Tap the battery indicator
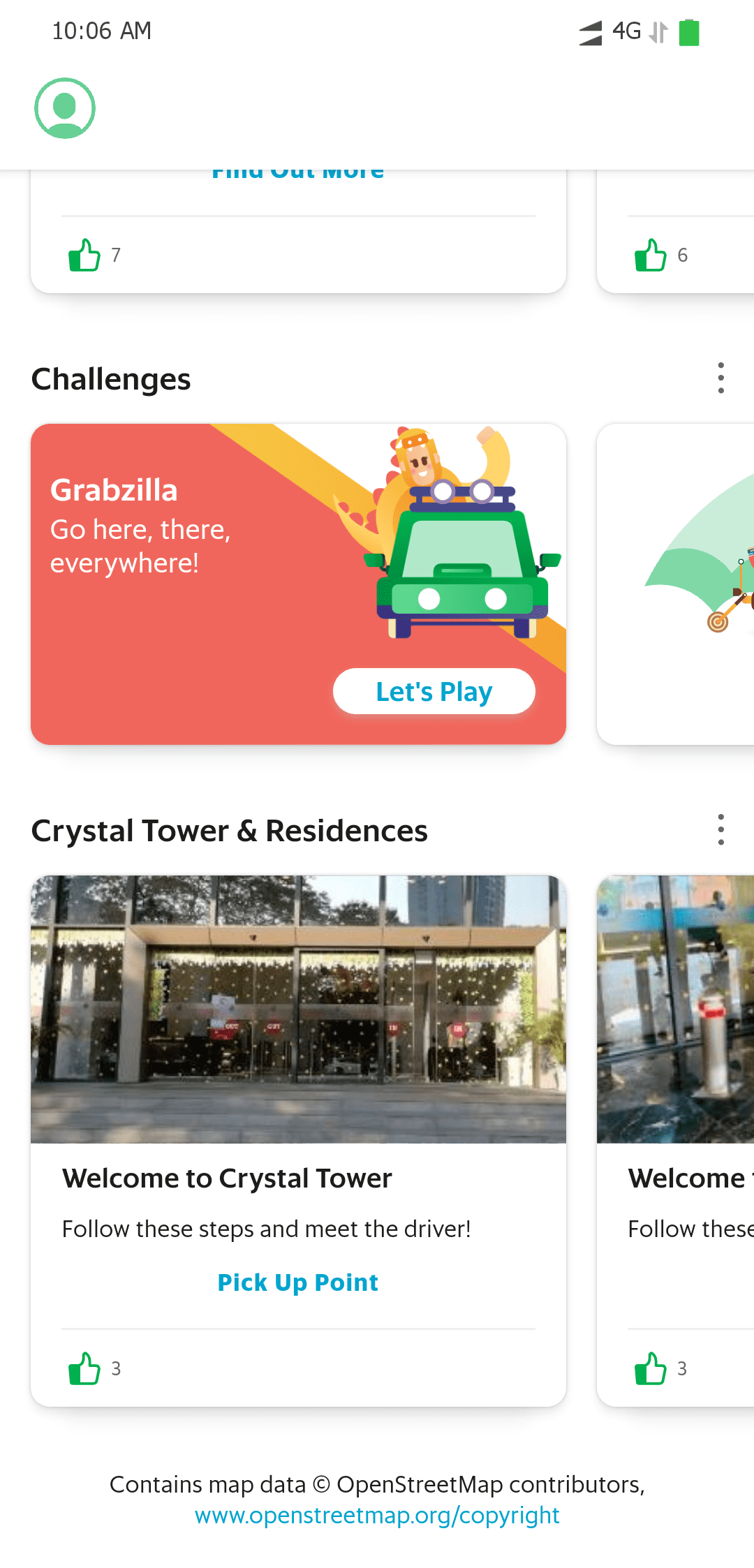The height and width of the screenshot is (1568, 754). coord(688,31)
